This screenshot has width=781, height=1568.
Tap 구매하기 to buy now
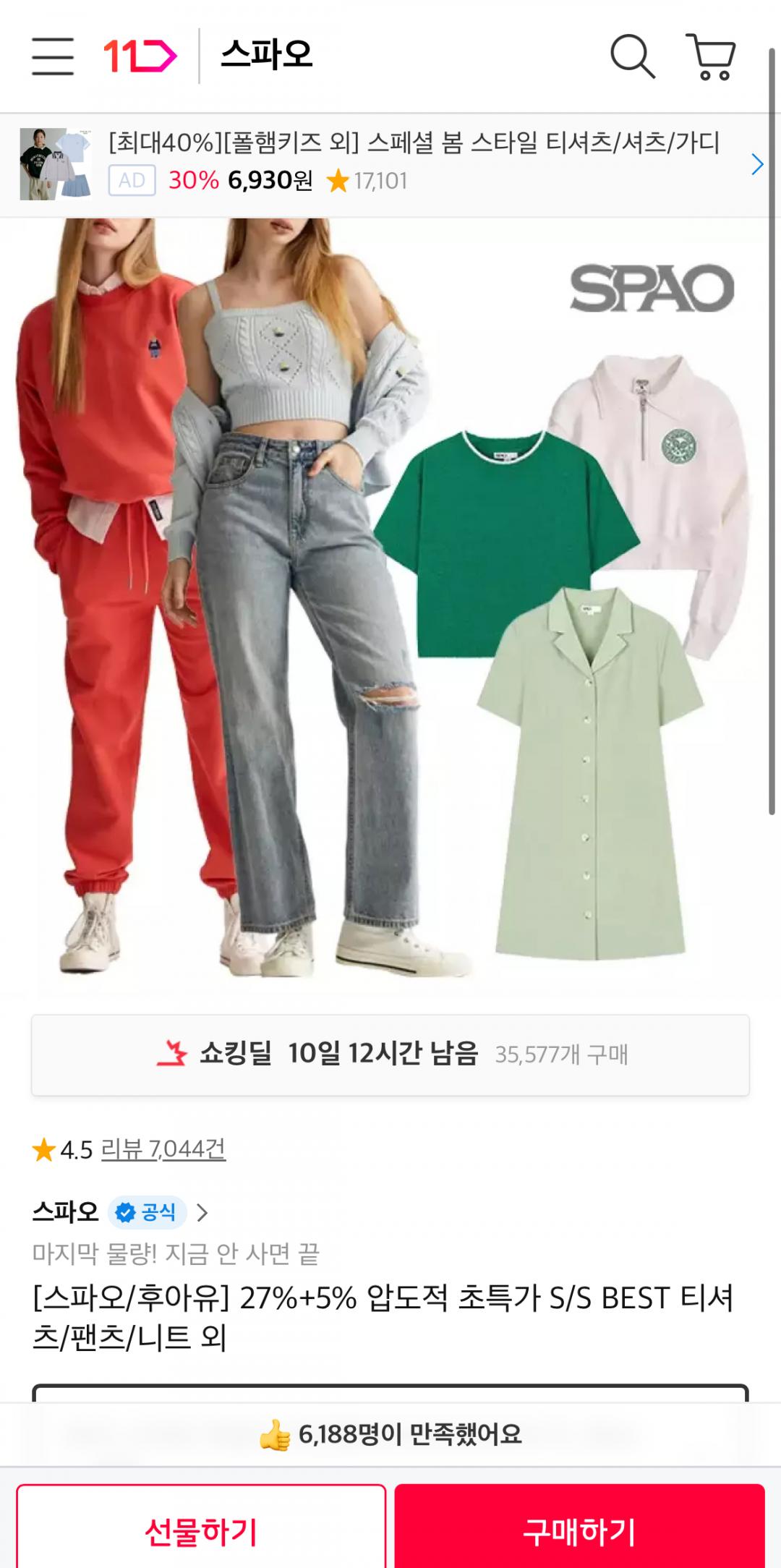(x=579, y=1530)
